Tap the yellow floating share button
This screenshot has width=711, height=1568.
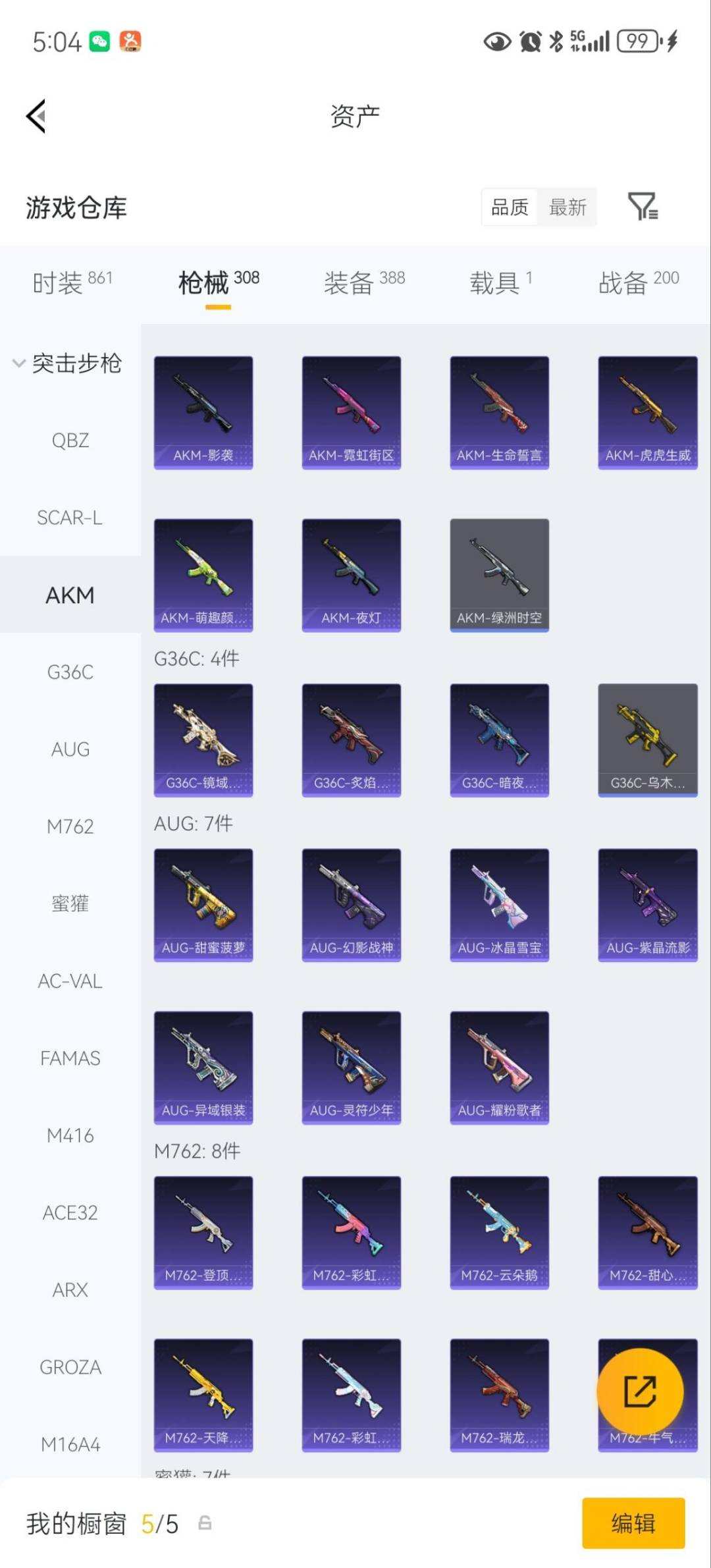click(639, 1392)
